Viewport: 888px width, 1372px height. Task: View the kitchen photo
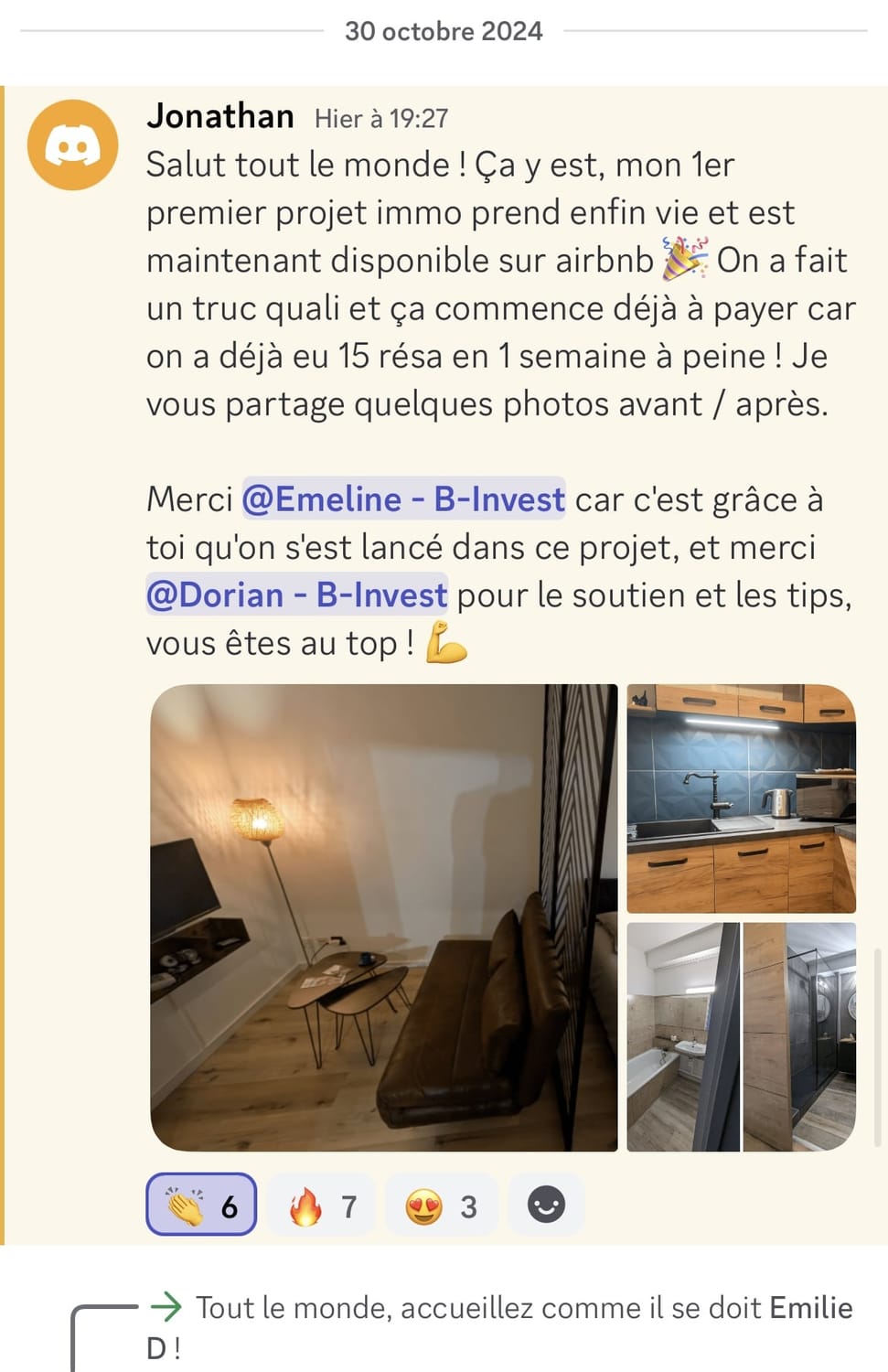pos(741,799)
